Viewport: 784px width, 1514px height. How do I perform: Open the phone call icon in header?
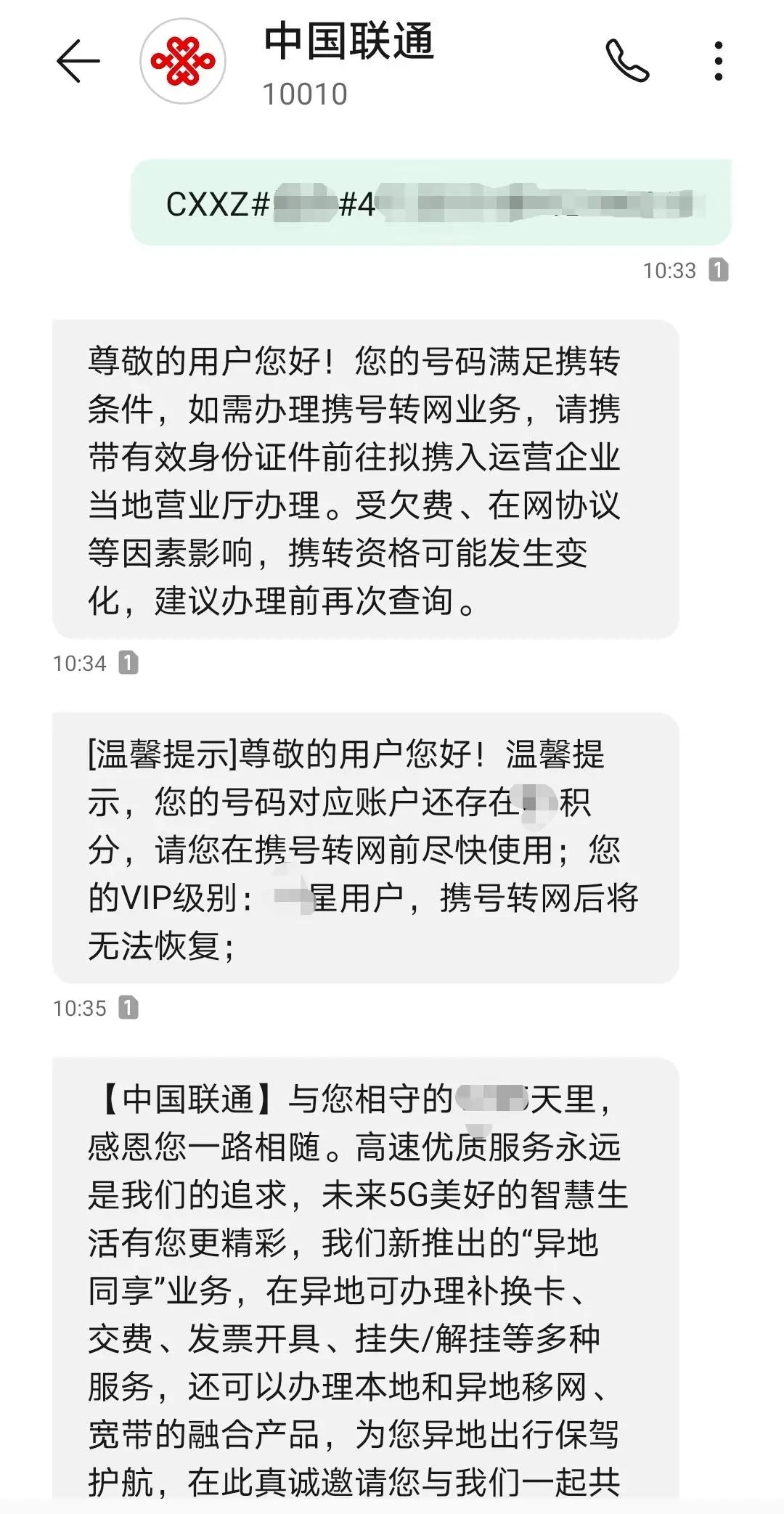click(x=630, y=62)
